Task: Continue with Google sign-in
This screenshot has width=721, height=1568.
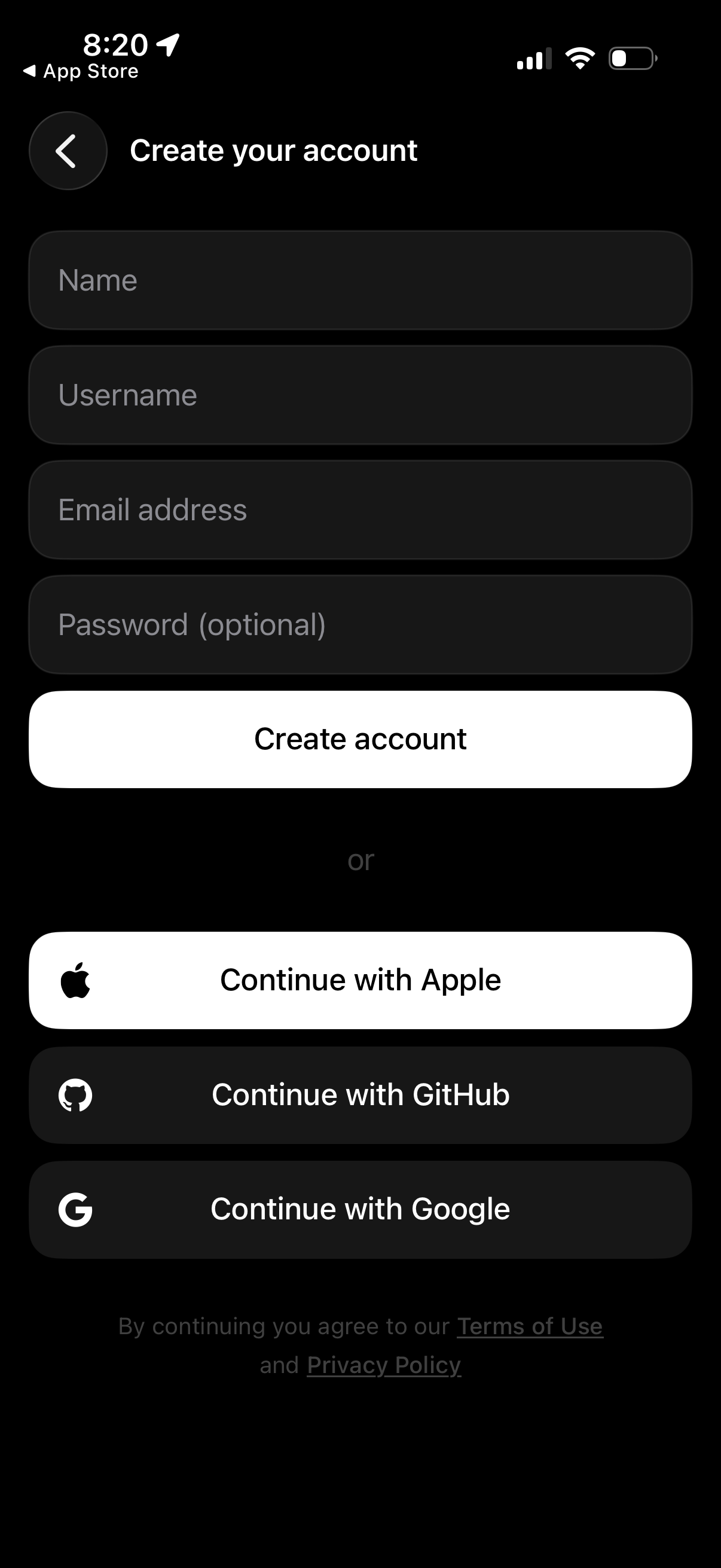Action: 360,1209
